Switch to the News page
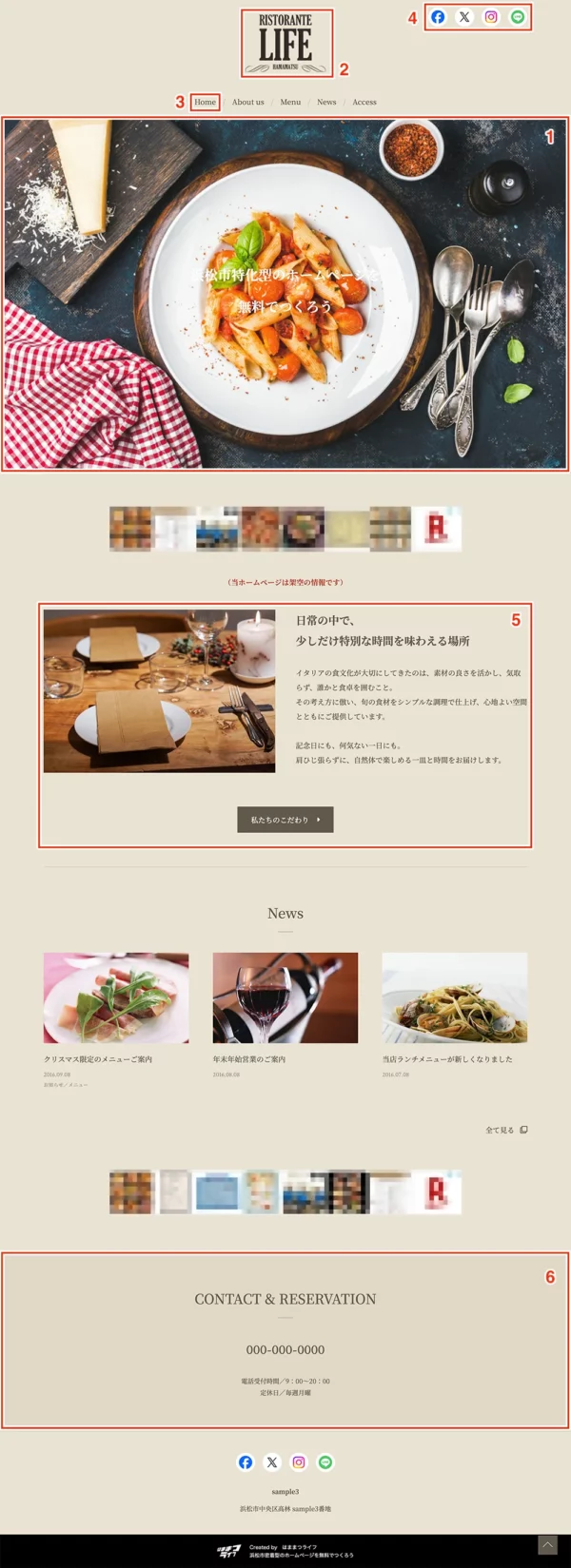The image size is (571, 1568). point(326,102)
